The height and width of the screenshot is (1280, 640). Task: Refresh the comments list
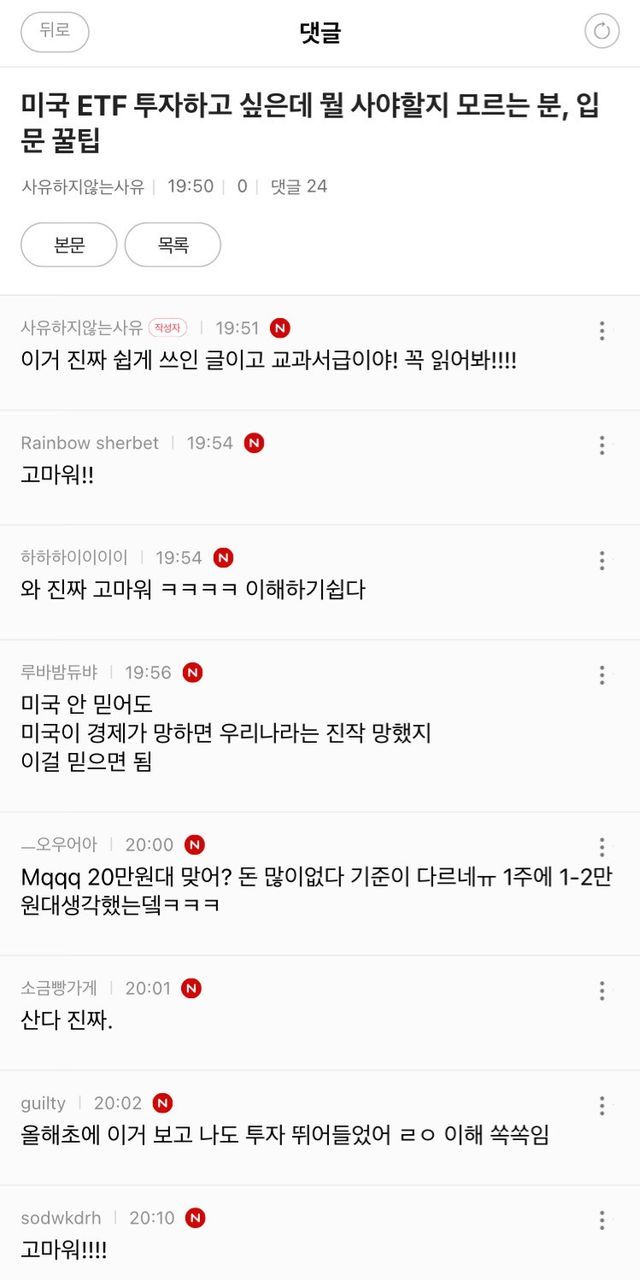(602, 32)
